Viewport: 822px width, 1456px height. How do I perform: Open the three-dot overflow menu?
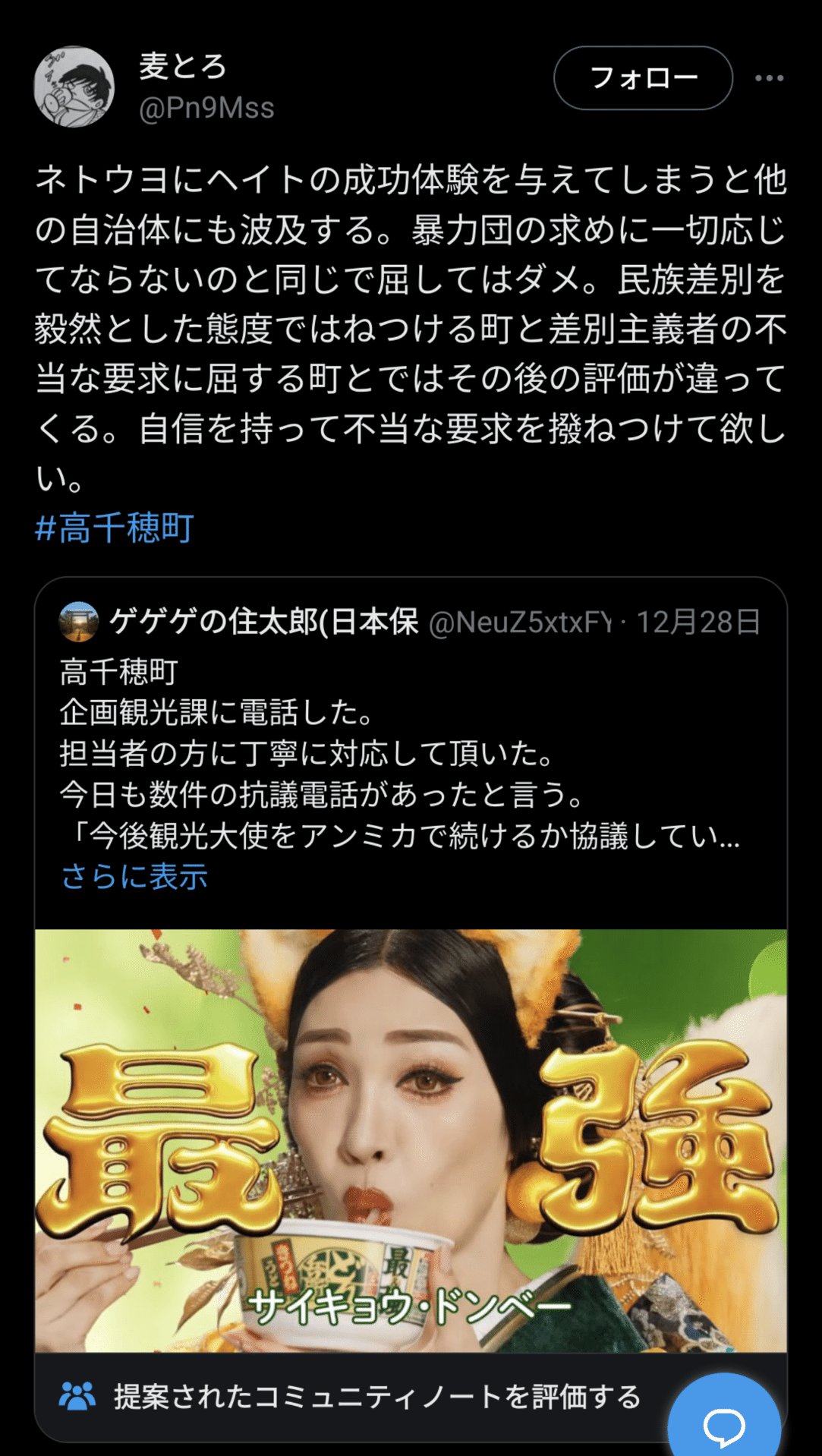(x=769, y=78)
